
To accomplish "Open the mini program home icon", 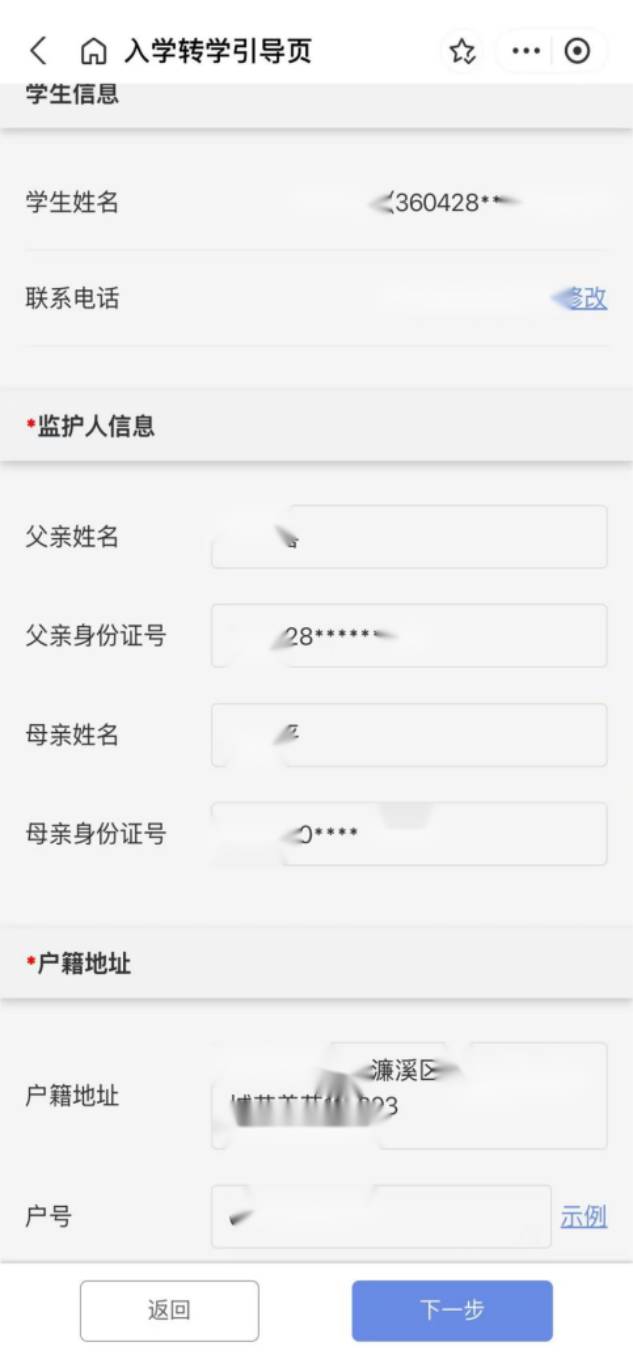I will coord(93,51).
